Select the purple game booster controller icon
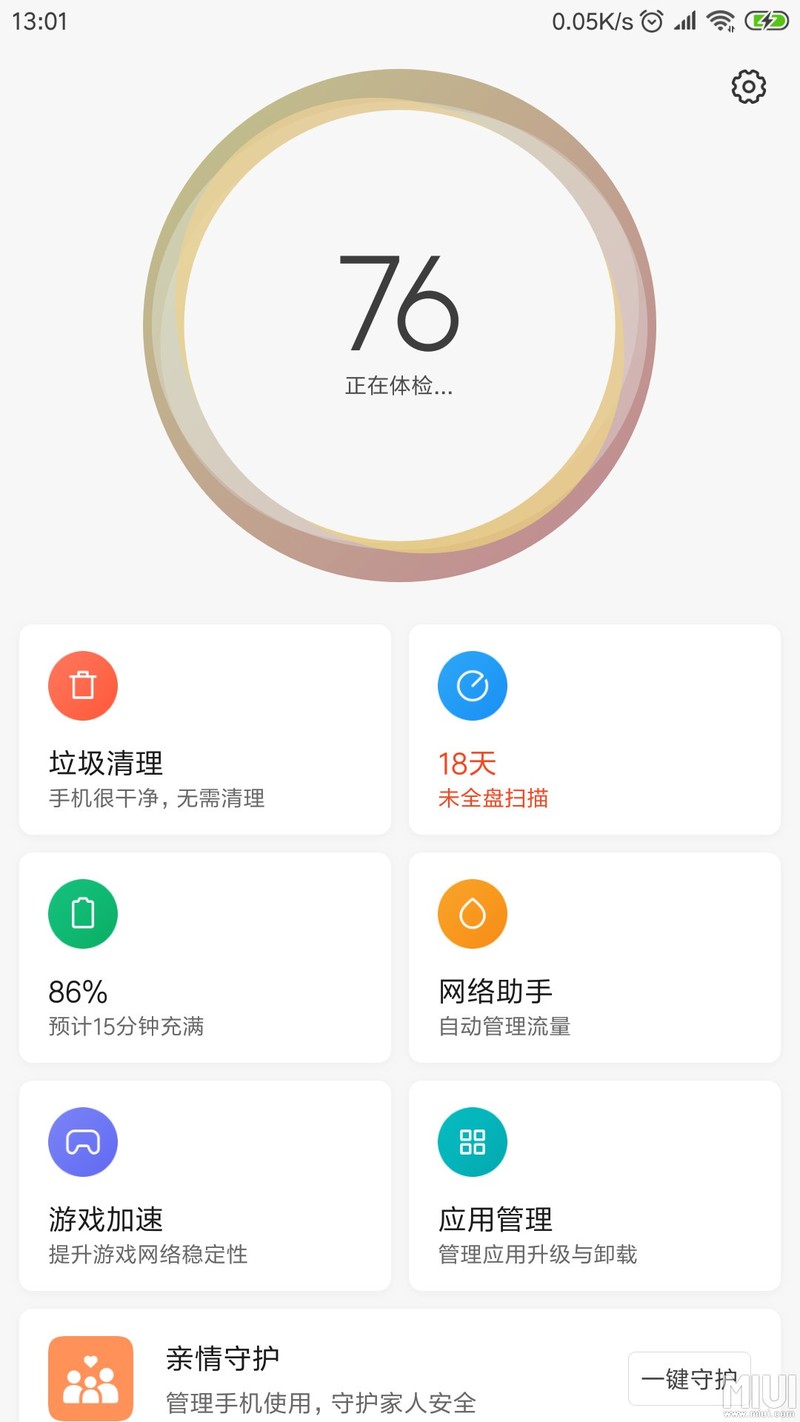 click(83, 1141)
